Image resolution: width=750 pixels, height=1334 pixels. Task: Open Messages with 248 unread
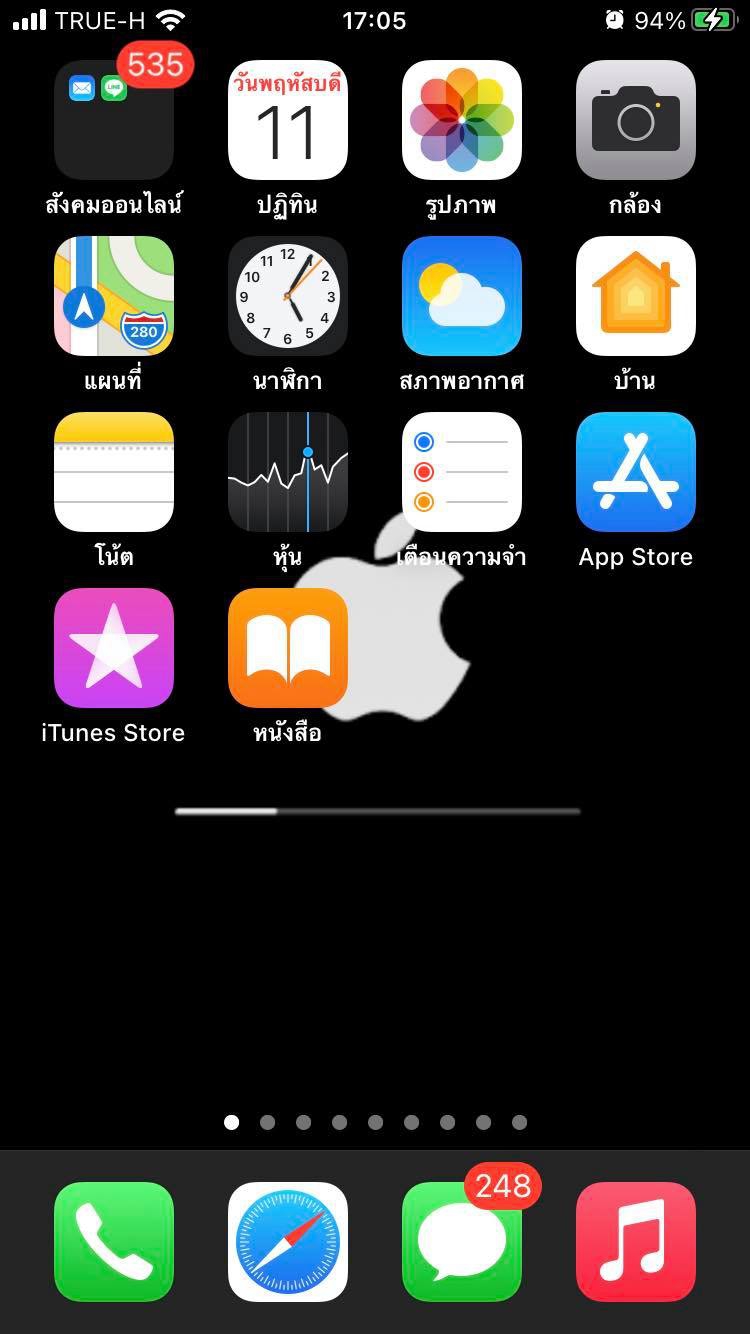tap(461, 1242)
